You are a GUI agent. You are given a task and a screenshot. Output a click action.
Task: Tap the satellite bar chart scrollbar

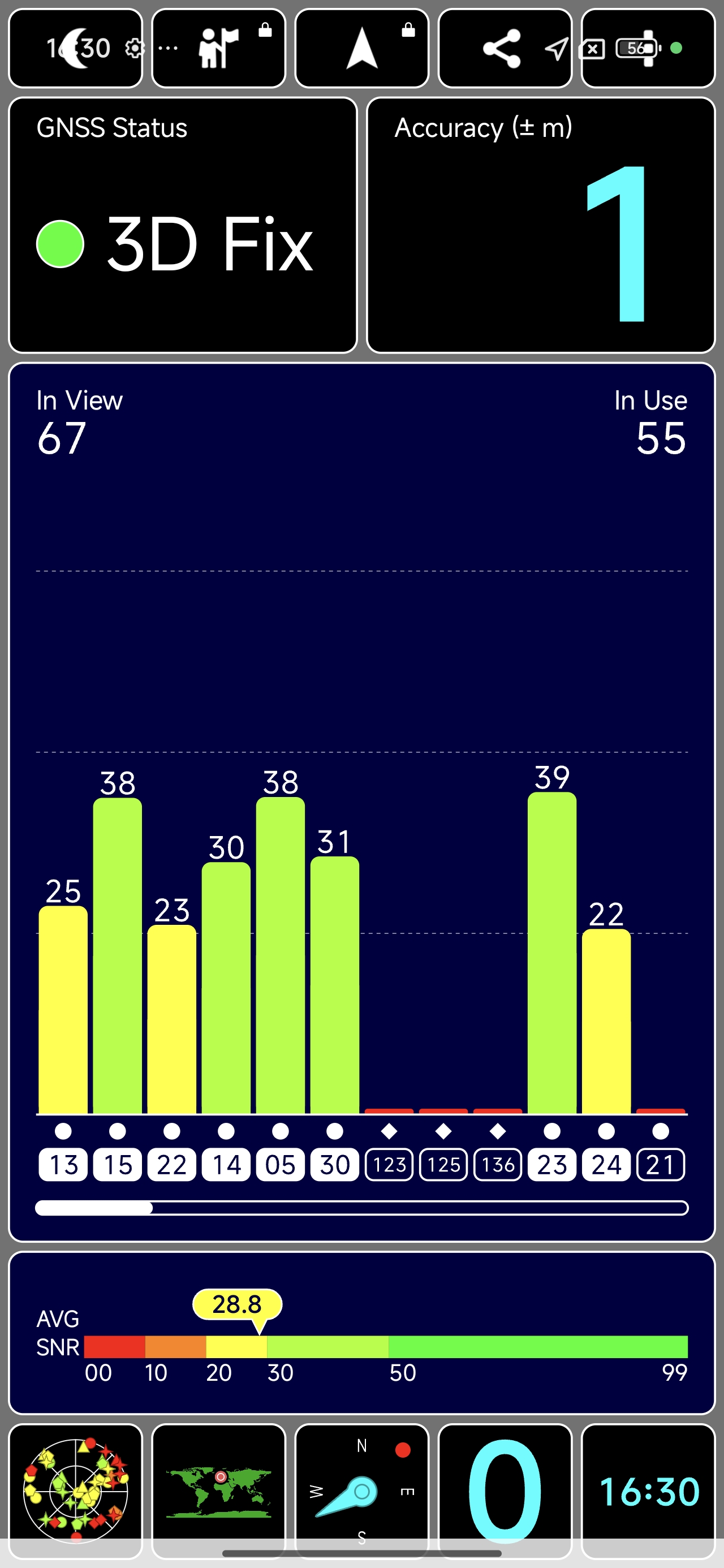[x=361, y=1208]
